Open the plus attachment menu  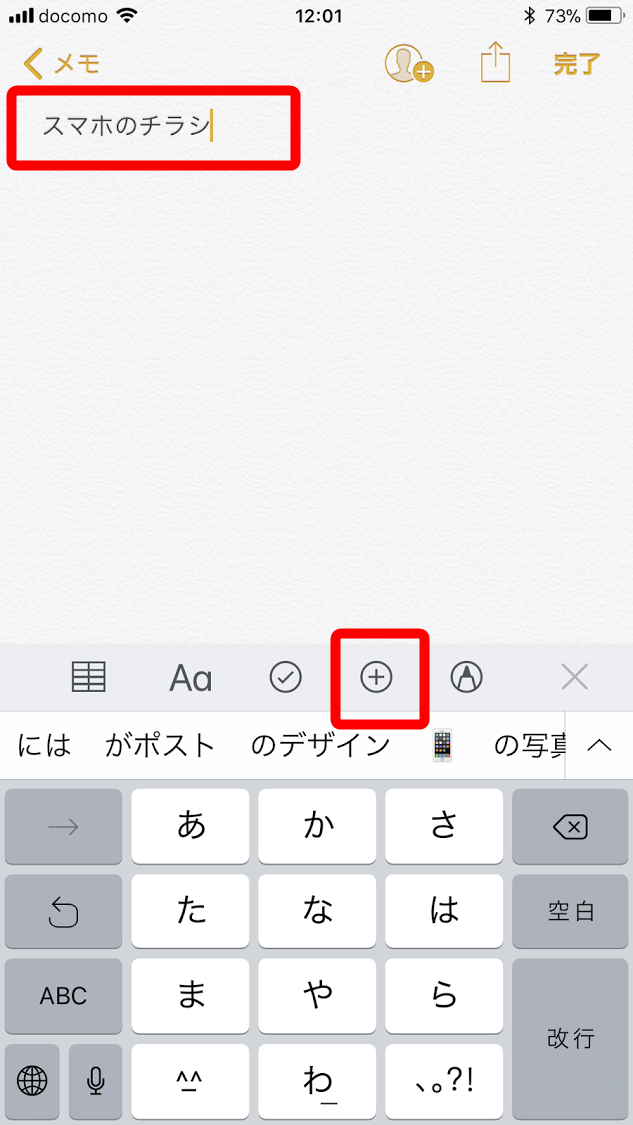tap(376, 678)
